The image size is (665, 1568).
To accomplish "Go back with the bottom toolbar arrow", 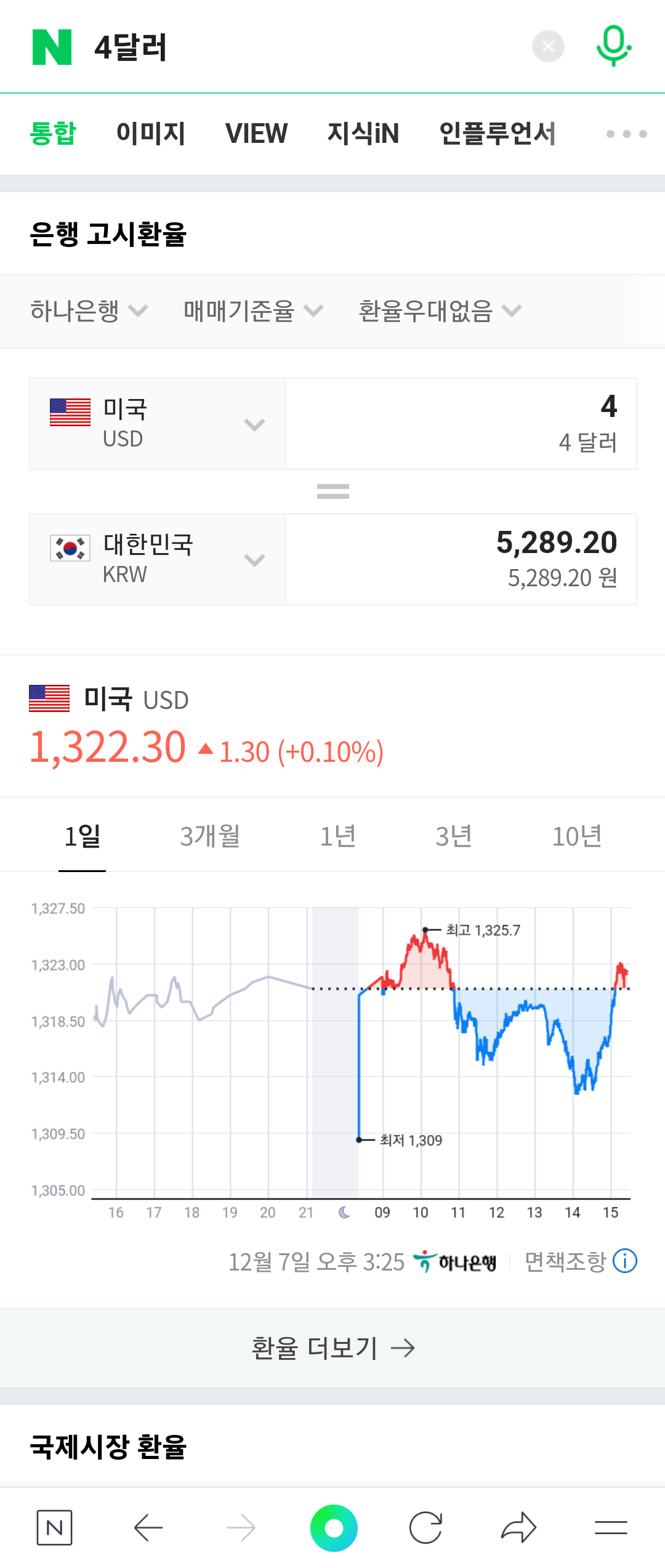I will [148, 1527].
